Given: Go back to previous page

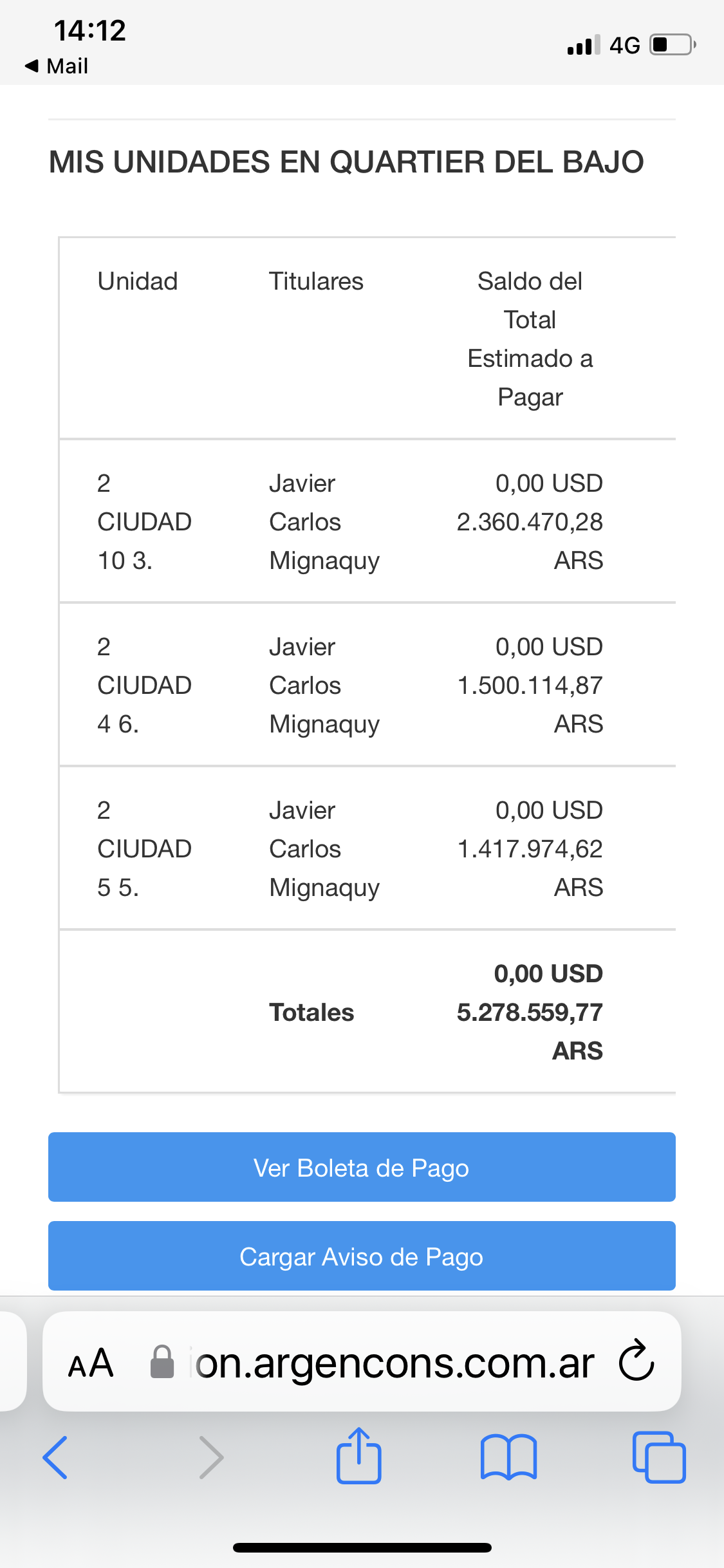Looking at the screenshot, I should point(55,1457).
